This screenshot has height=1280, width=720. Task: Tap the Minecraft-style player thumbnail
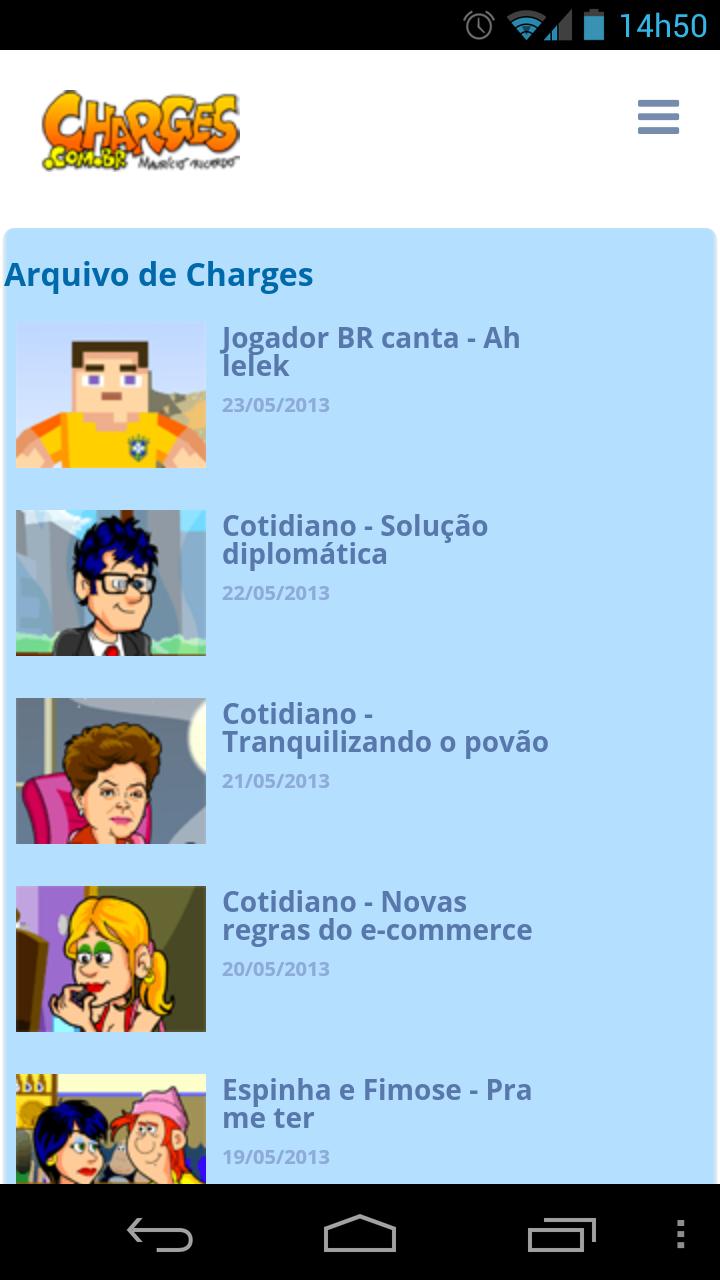pyautogui.click(x=111, y=395)
